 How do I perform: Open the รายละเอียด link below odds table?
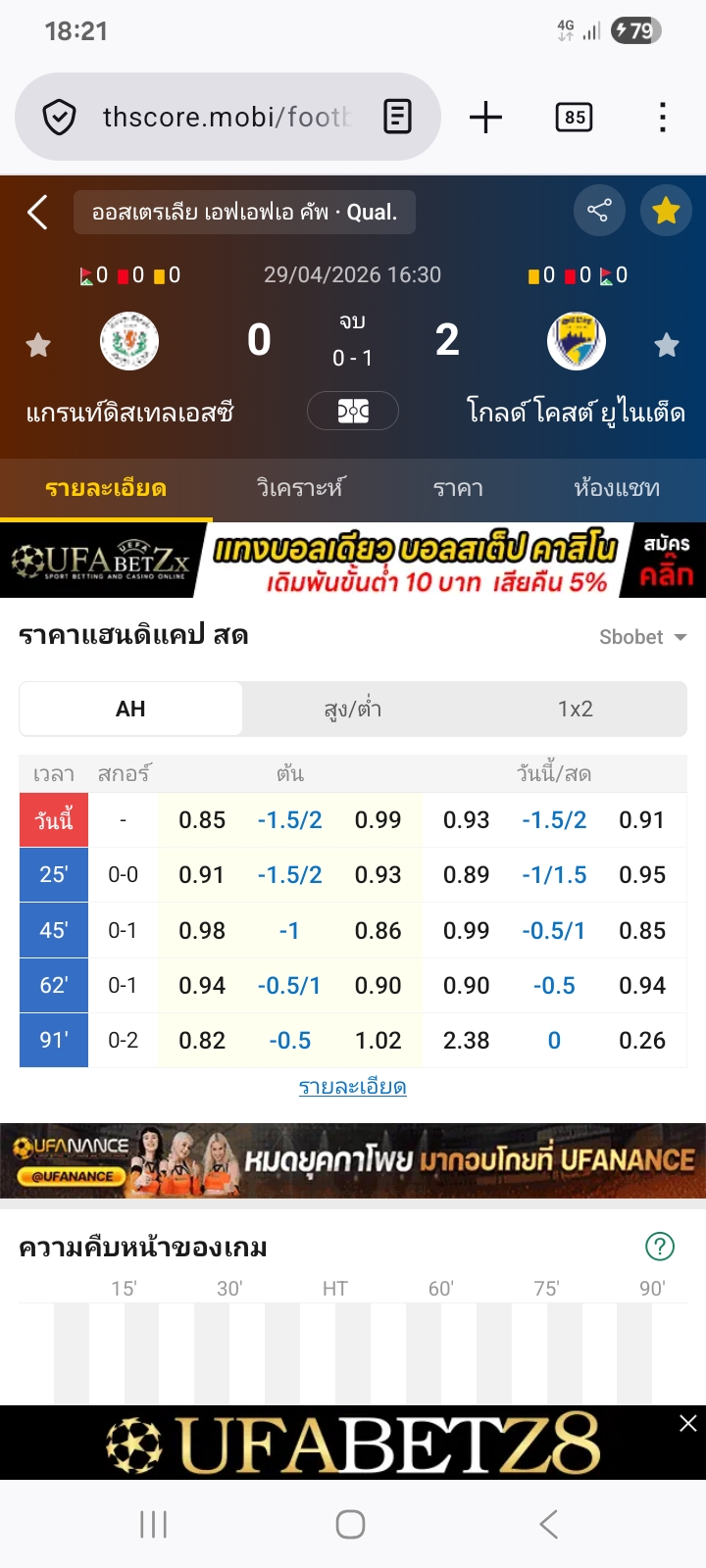pyautogui.click(x=353, y=1087)
